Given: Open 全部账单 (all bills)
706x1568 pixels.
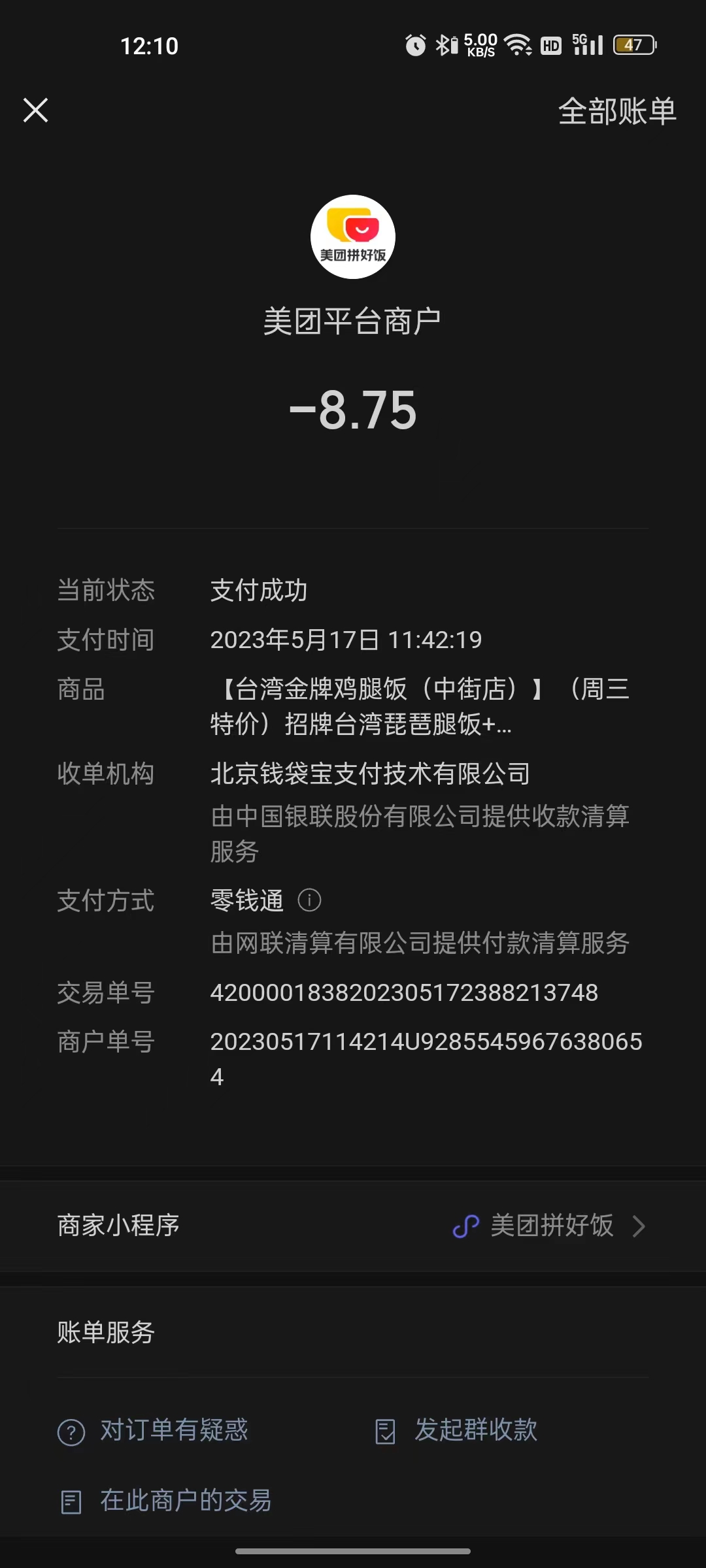Looking at the screenshot, I should tap(616, 111).
